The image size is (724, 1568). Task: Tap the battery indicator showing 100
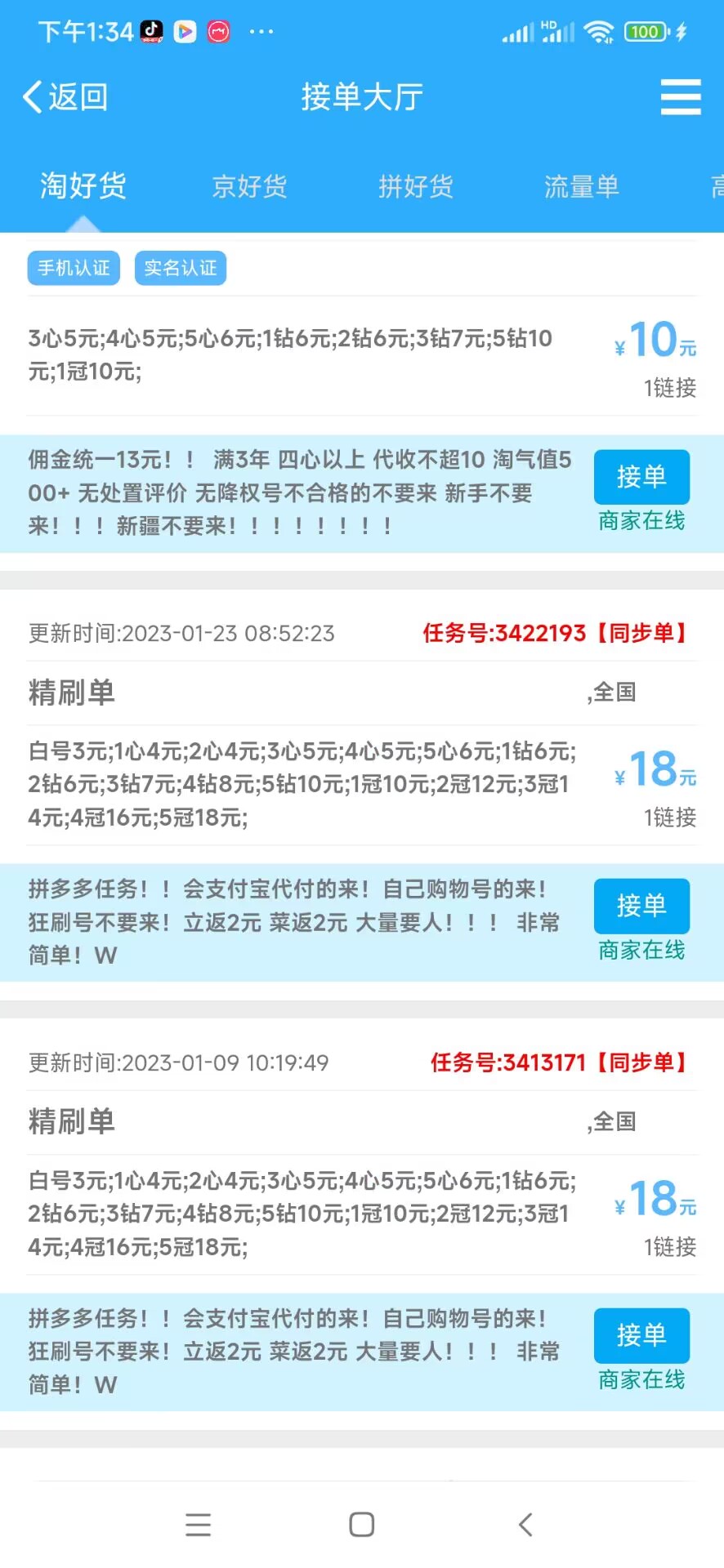[x=646, y=31]
